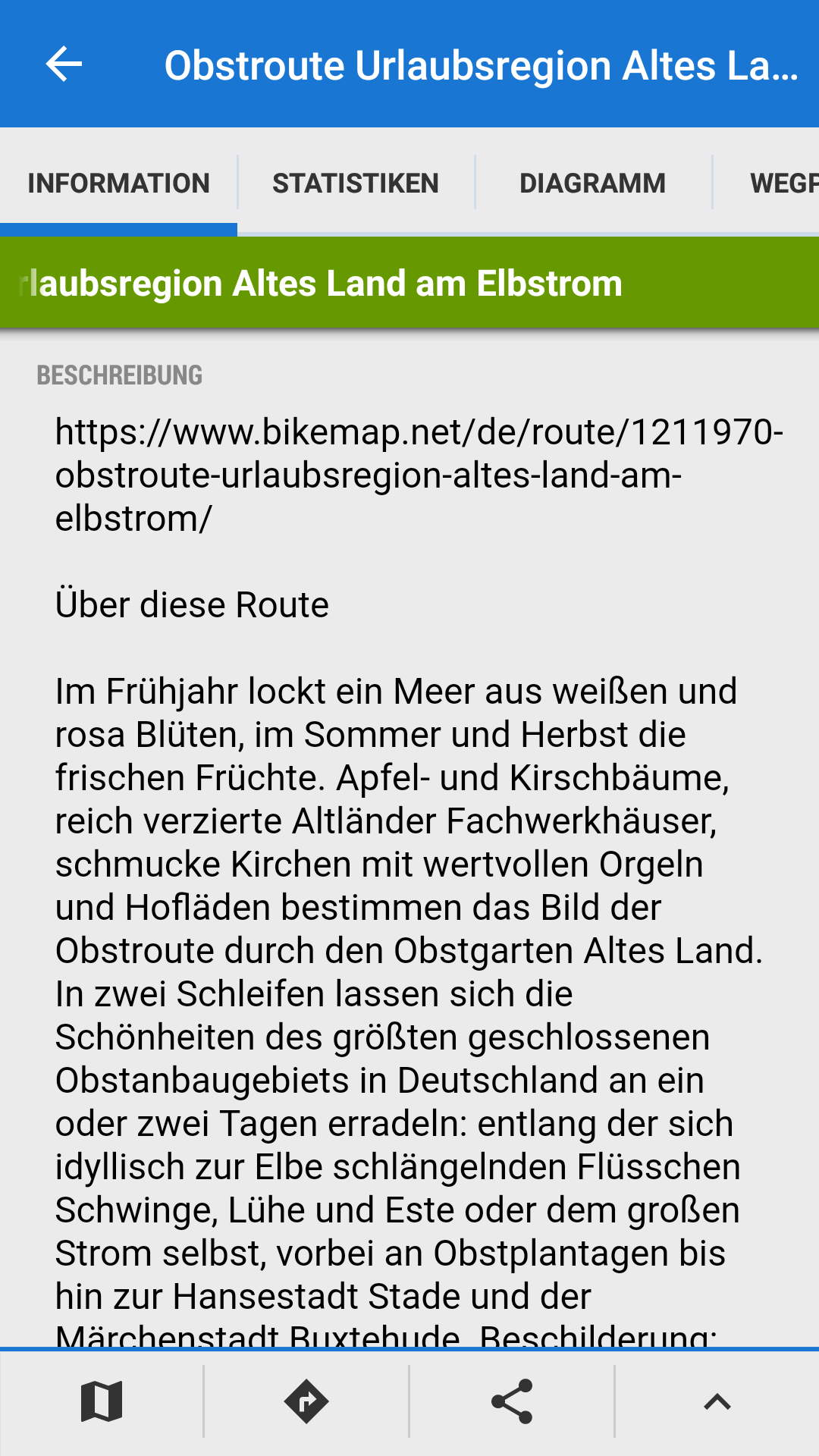Switch to the Statistiken tab
This screenshot has width=819, height=1456.
pos(356,183)
